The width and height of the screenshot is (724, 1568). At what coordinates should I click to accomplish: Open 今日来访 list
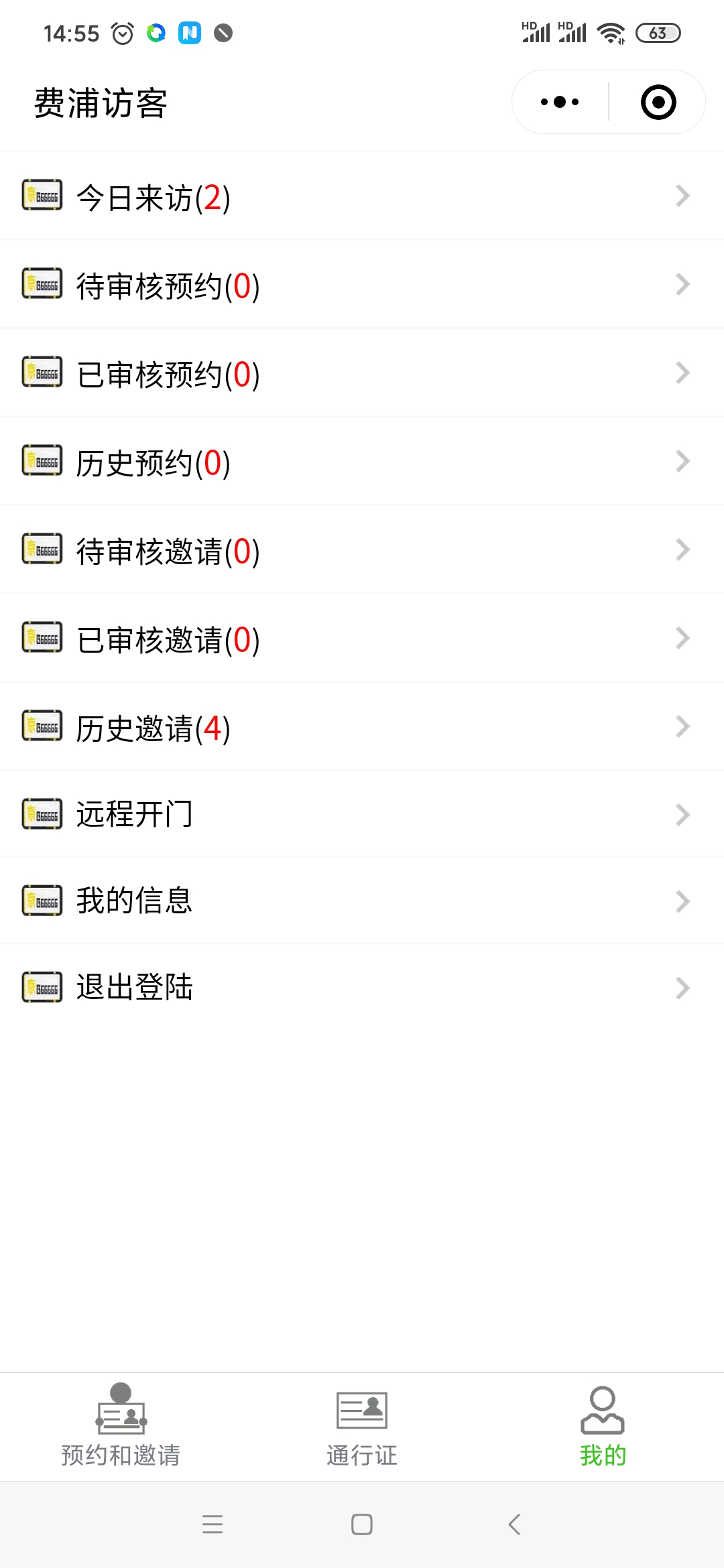click(362, 197)
